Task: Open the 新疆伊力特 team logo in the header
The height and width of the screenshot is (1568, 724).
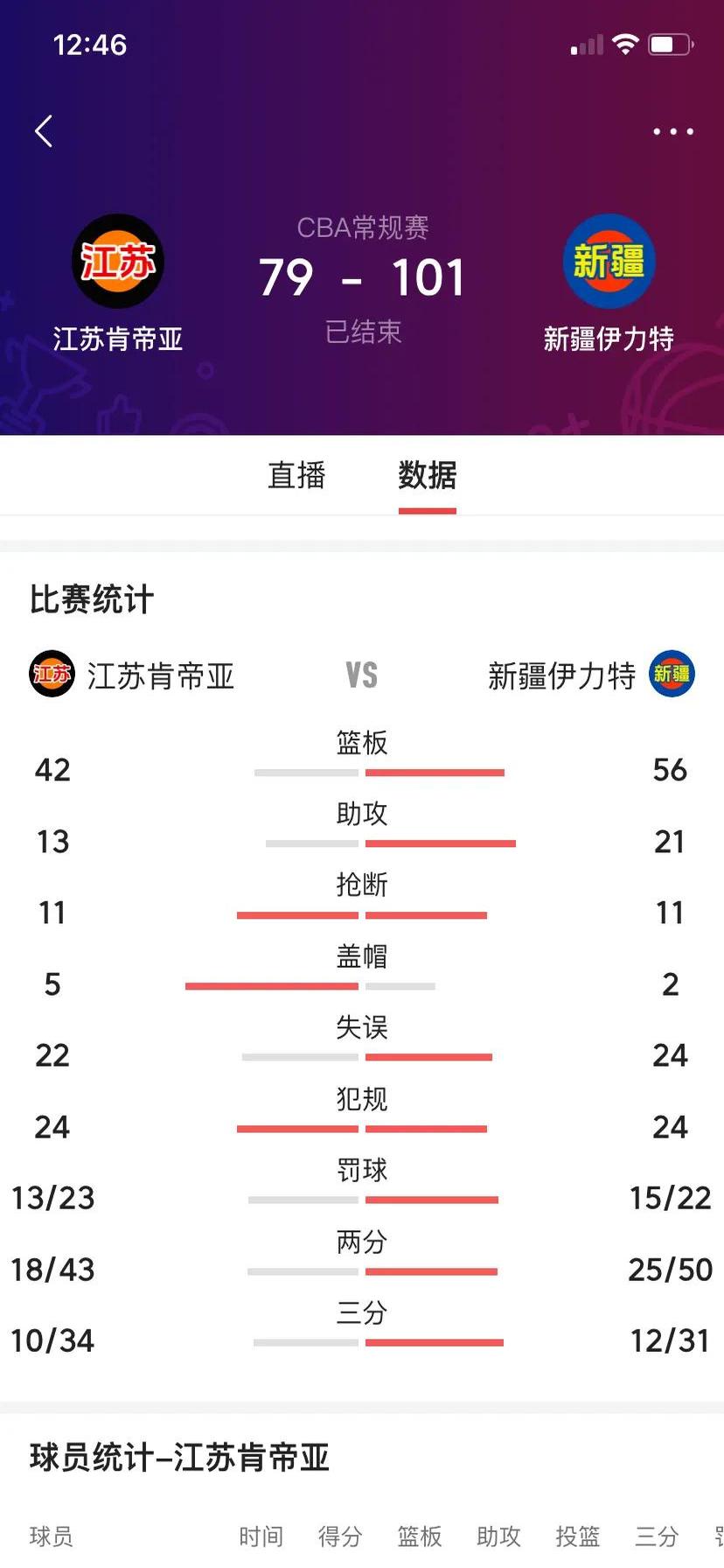Action: (609, 262)
